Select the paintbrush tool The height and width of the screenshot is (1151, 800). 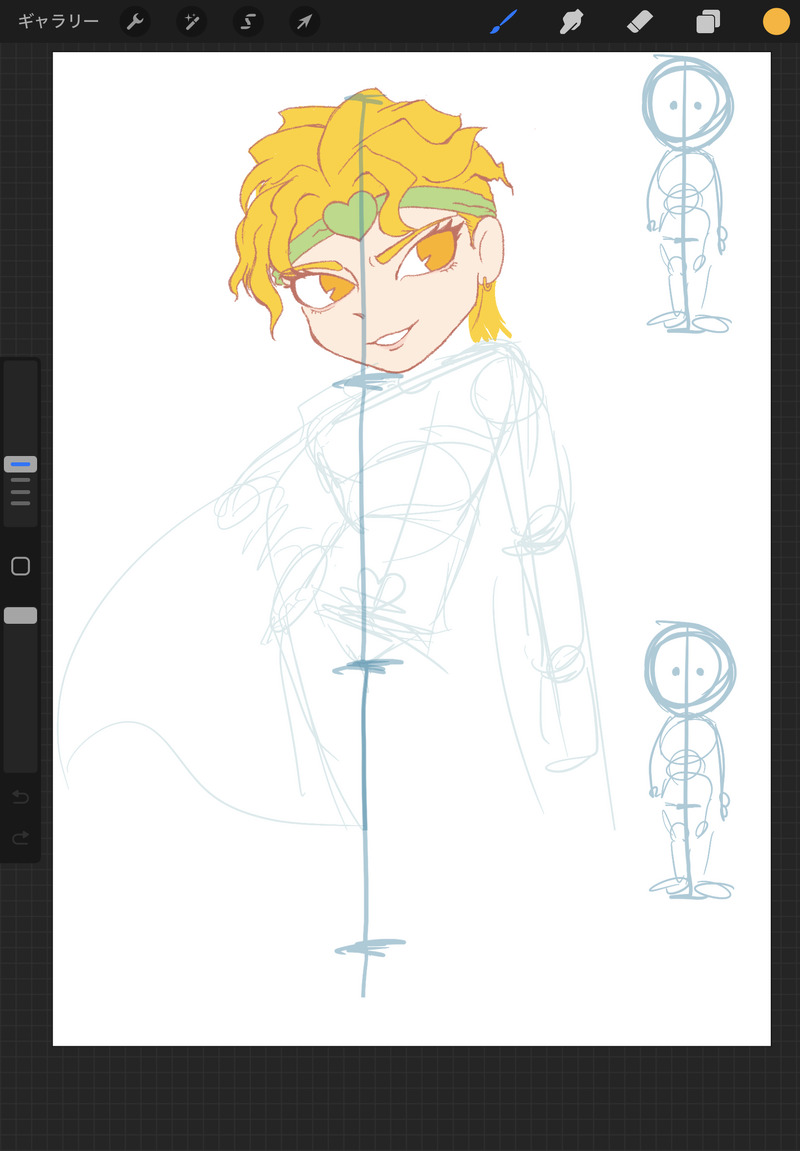click(x=503, y=22)
